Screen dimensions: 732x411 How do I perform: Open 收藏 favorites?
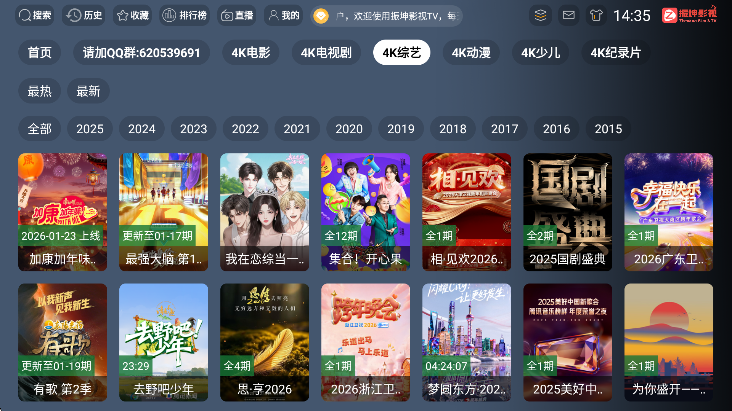coord(132,16)
